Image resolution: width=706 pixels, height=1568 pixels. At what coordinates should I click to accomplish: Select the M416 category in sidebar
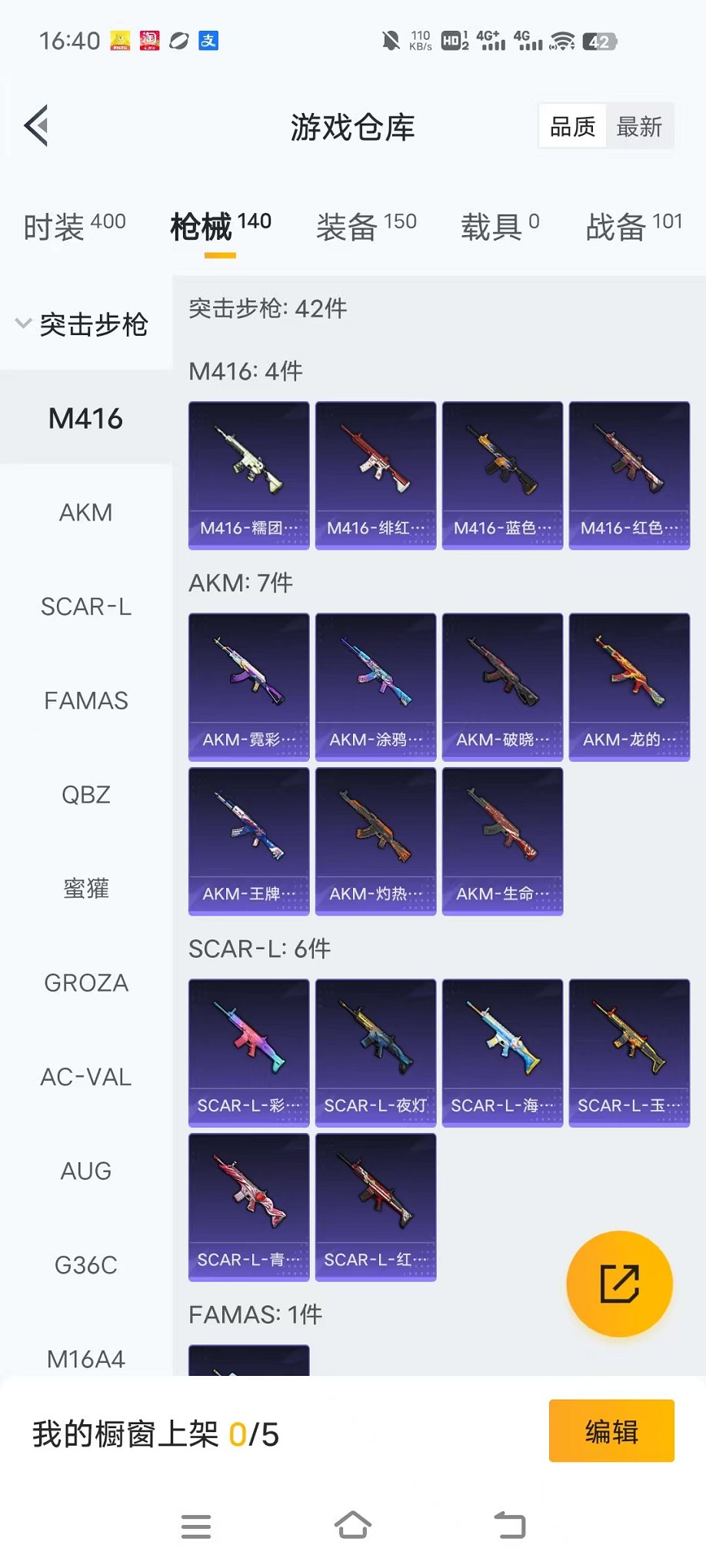click(86, 419)
